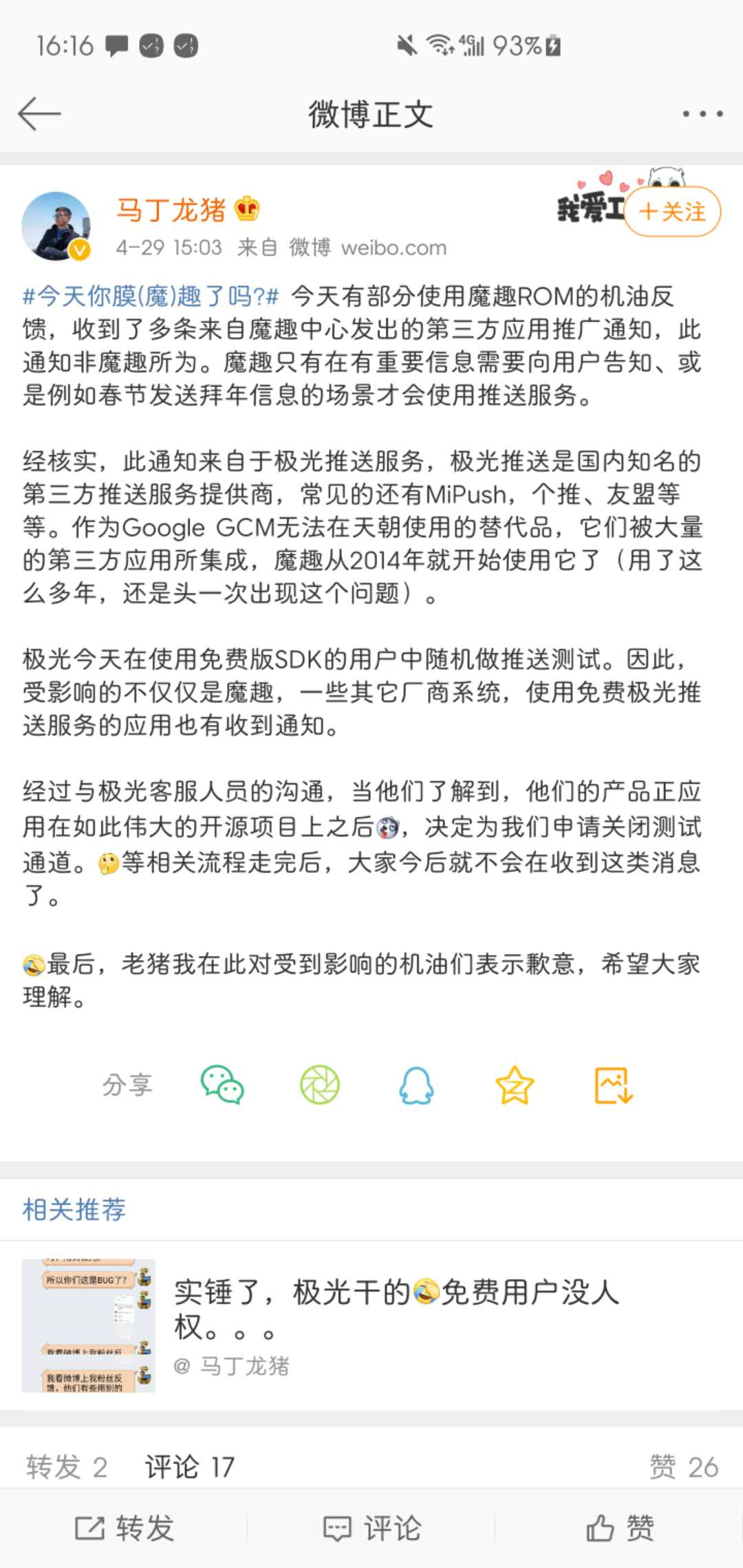This screenshot has width=743, height=1568.
Task: Share the post to WeChat
Action: coord(222,1085)
